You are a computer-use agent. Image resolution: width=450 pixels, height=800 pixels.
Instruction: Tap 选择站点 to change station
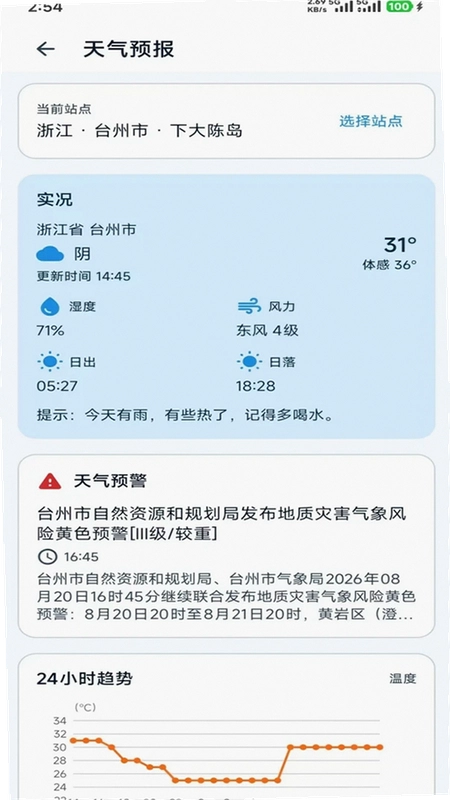click(x=371, y=121)
